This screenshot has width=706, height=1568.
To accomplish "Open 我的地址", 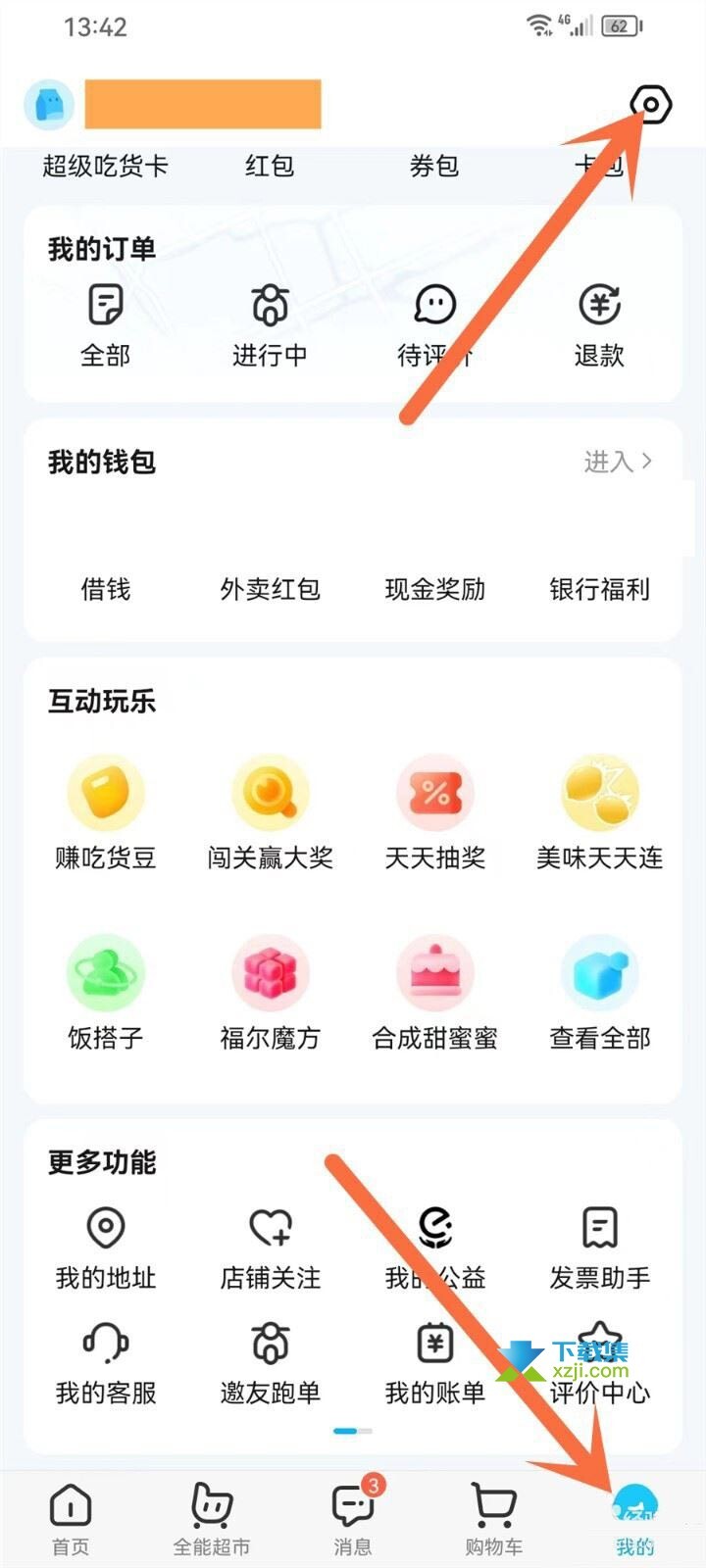I will pos(105,1247).
